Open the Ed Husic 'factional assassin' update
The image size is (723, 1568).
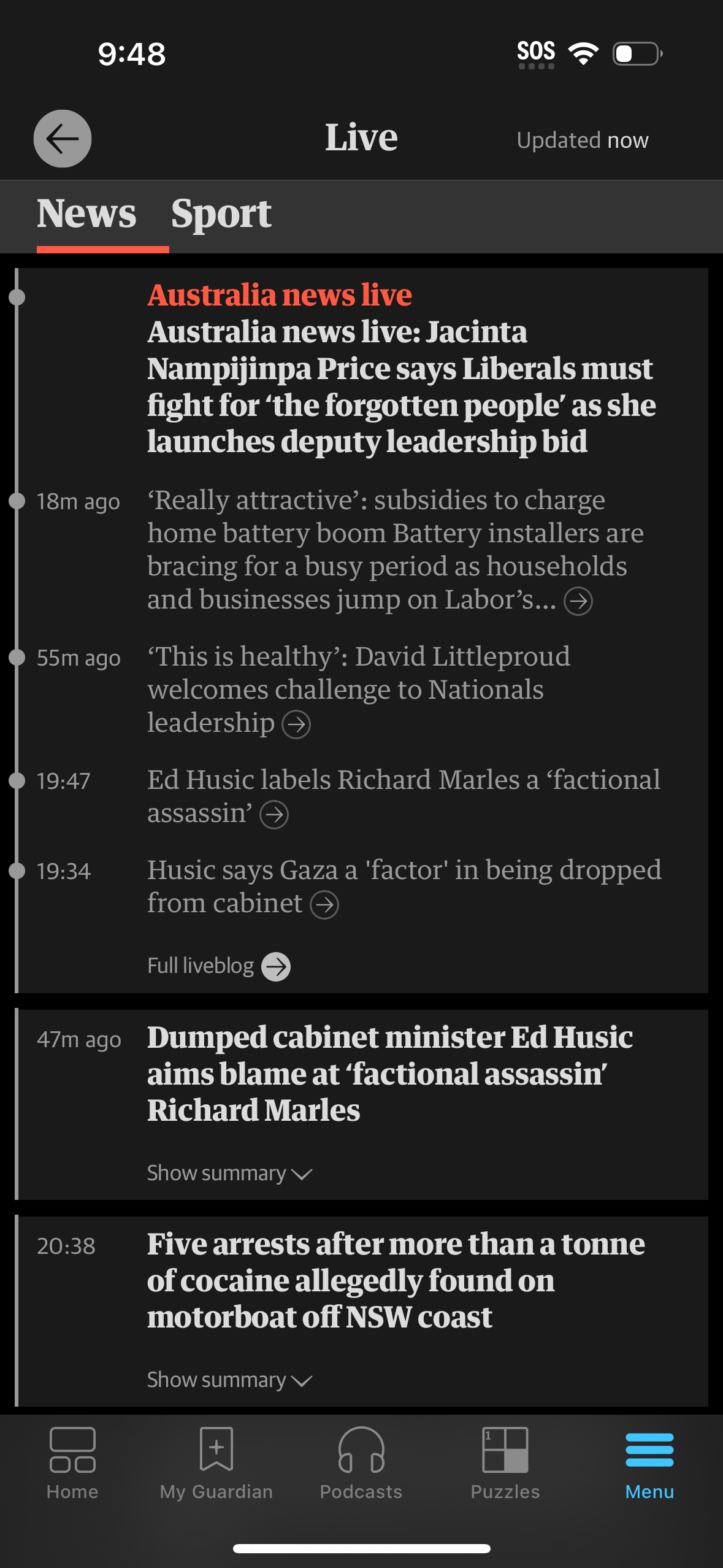point(404,796)
